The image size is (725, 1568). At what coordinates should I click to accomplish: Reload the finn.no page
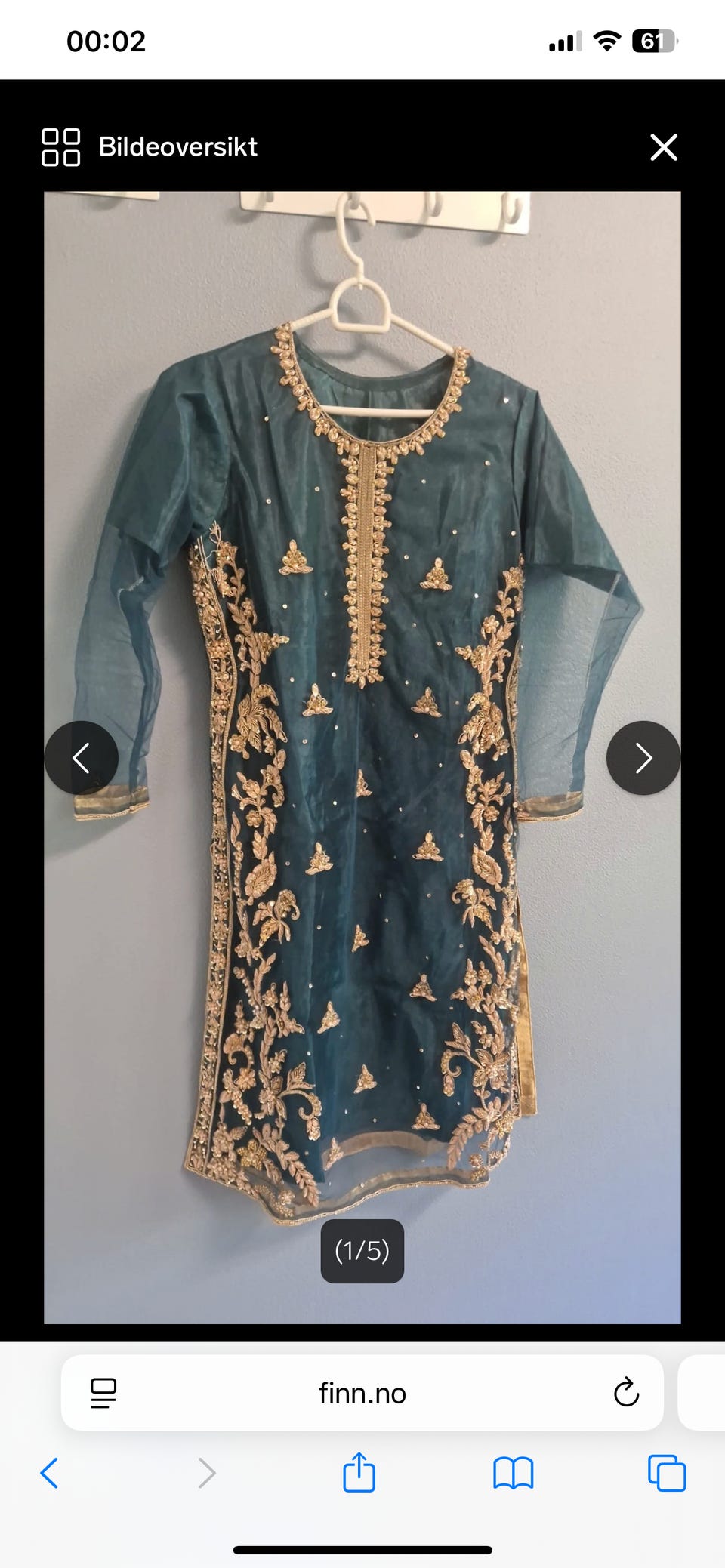[x=626, y=1393]
